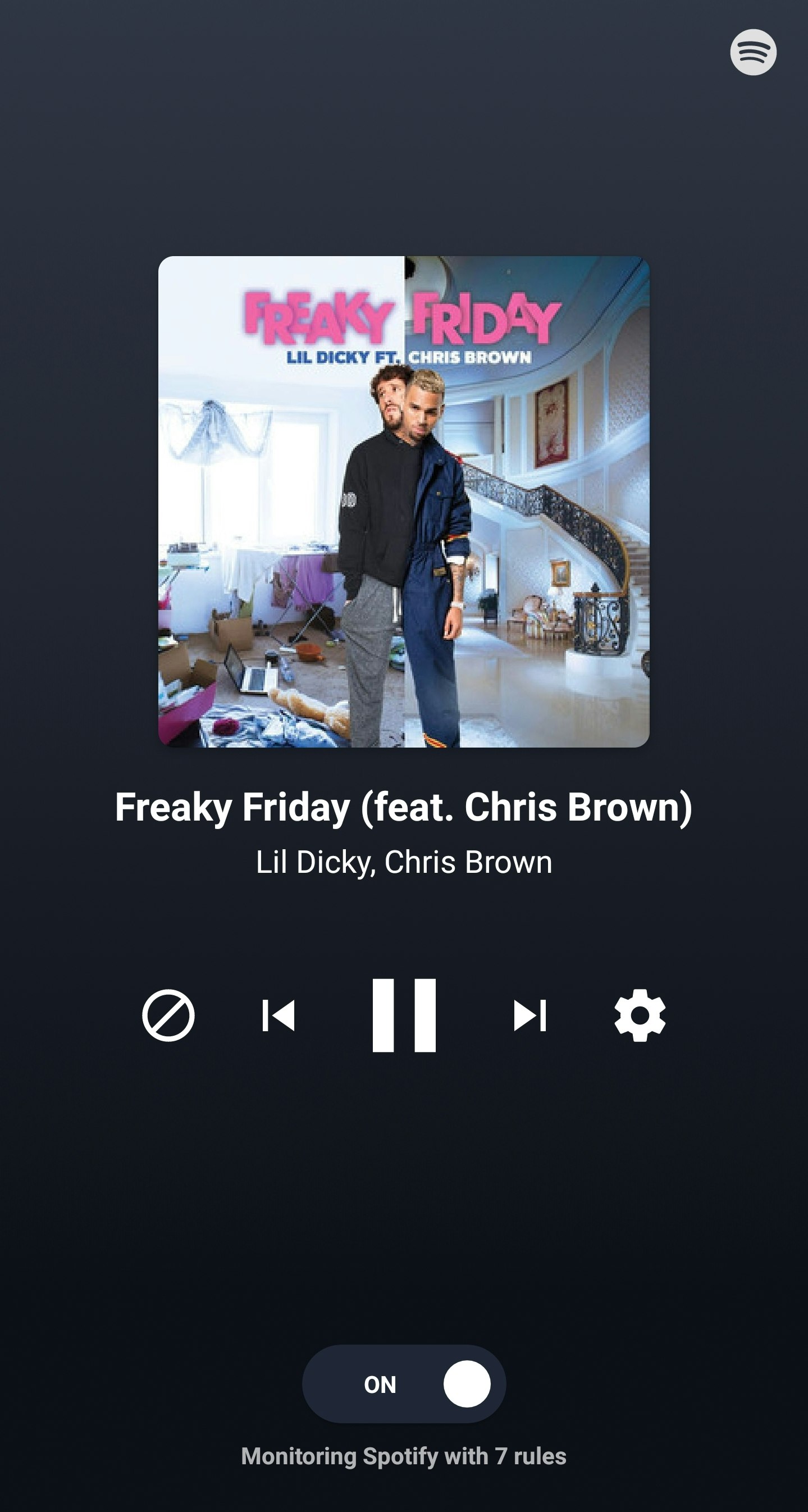Block the current song with the ban icon

click(x=168, y=1015)
